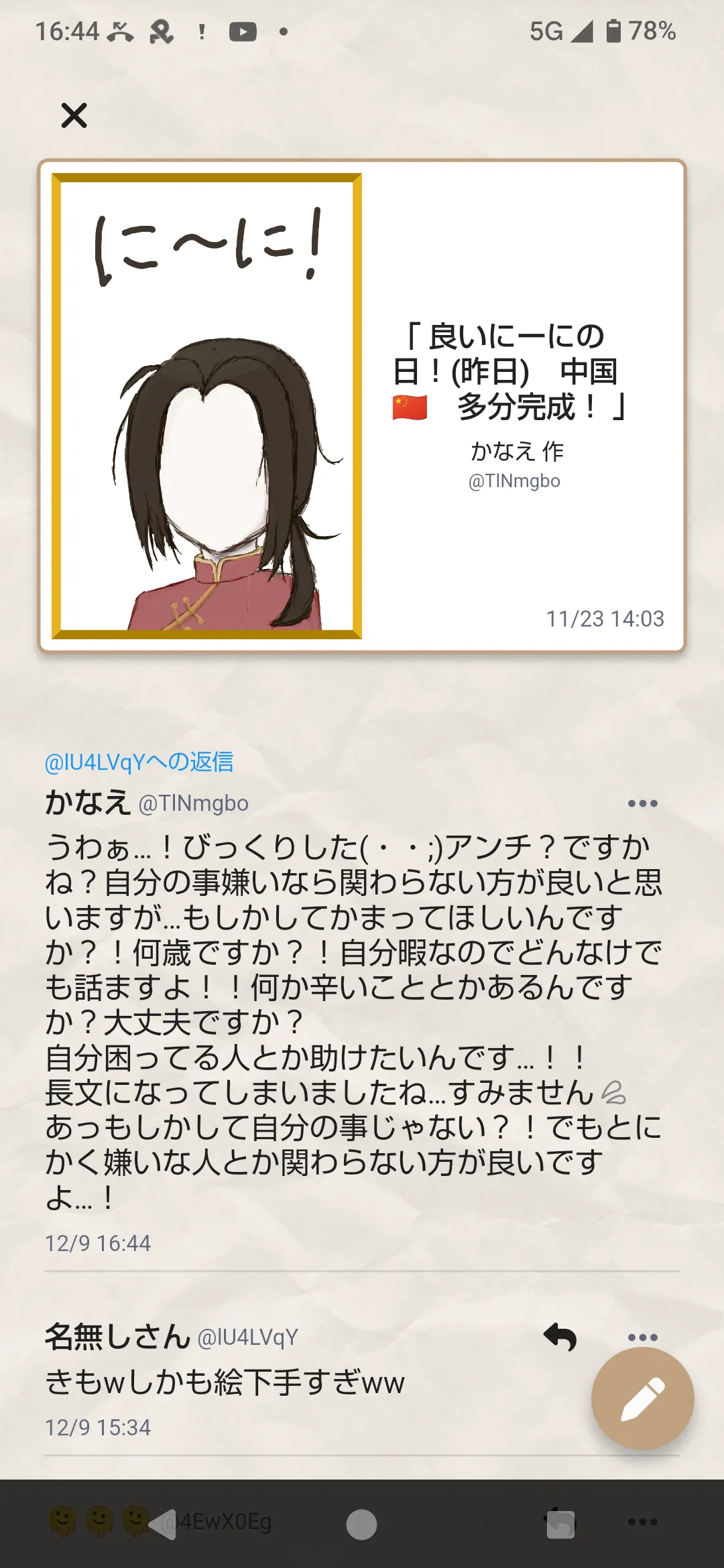The height and width of the screenshot is (1568, 724).
Task: Open the drawing card by かなえ
Action: pos(362,406)
